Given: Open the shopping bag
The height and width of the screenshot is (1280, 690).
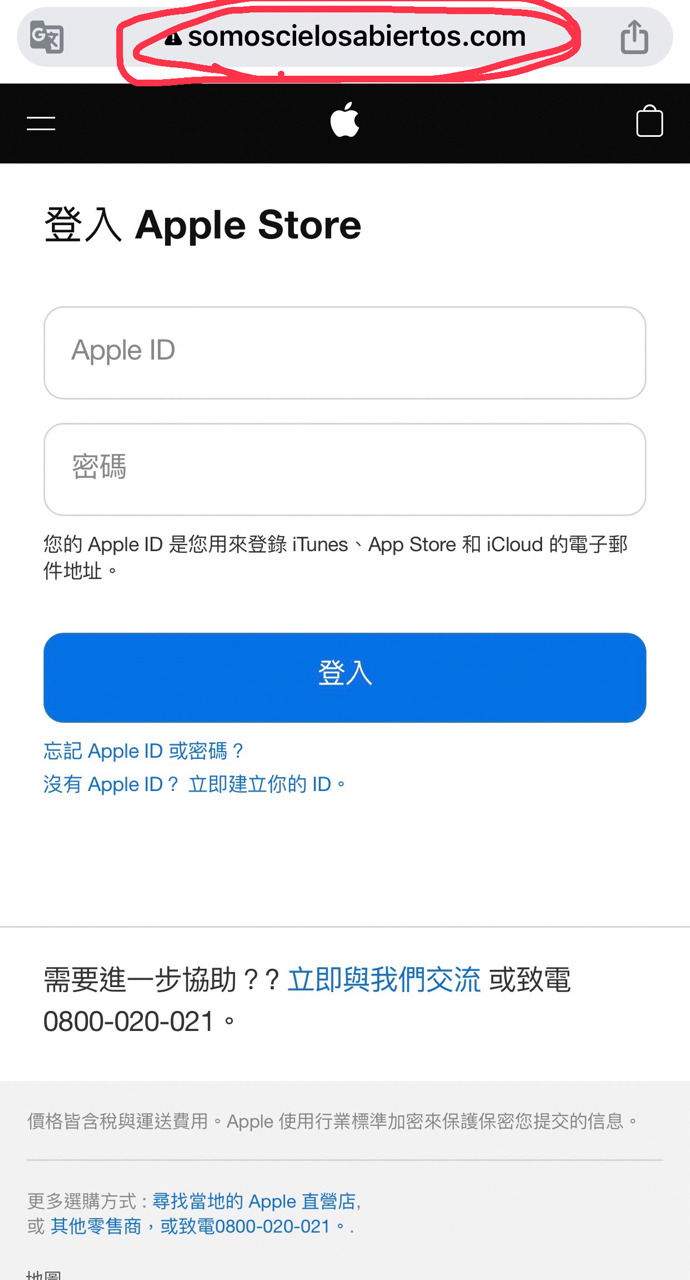Looking at the screenshot, I should click(x=649, y=121).
